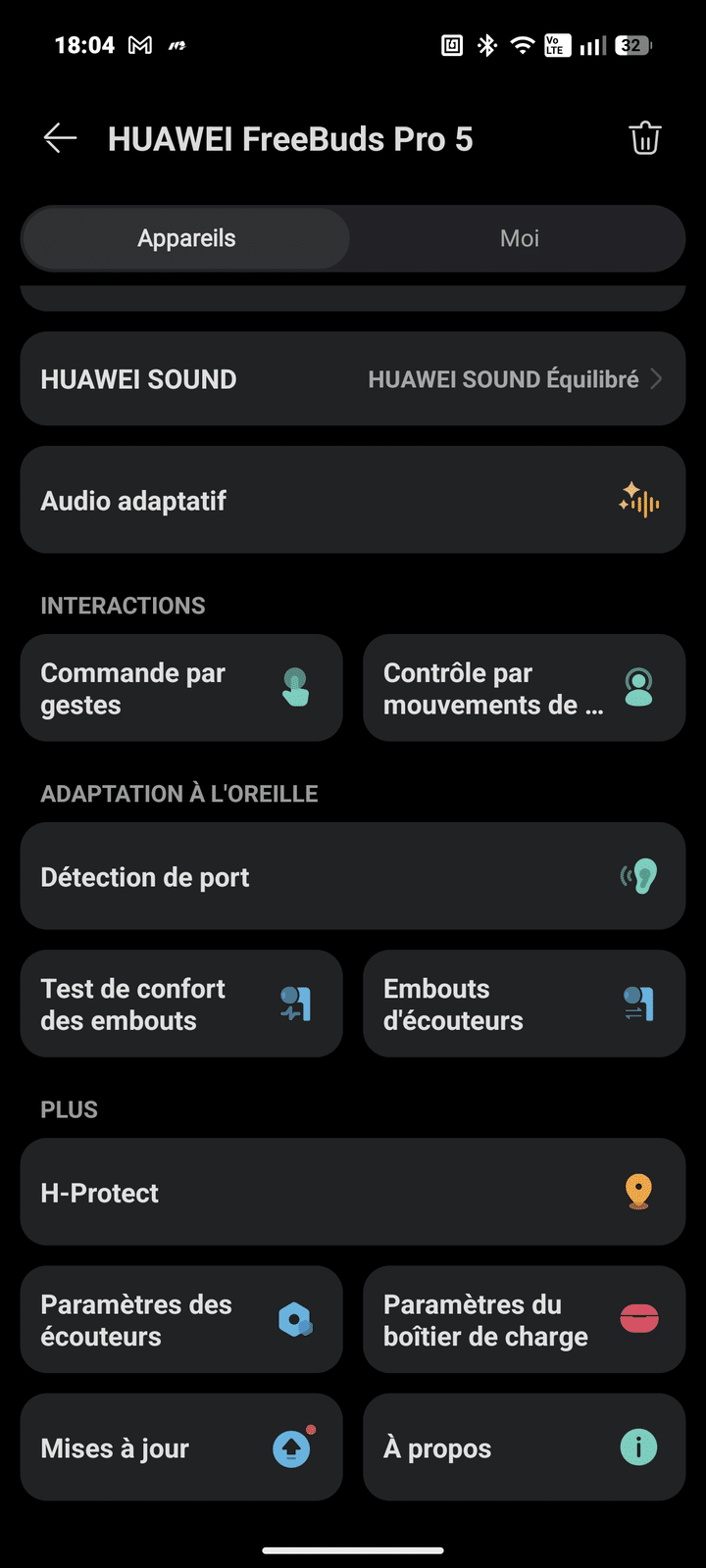The height and width of the screenshot is (1568, 706).
Task: Open Paramètres des écouteurs
Action: click(x=181, y=1319)
